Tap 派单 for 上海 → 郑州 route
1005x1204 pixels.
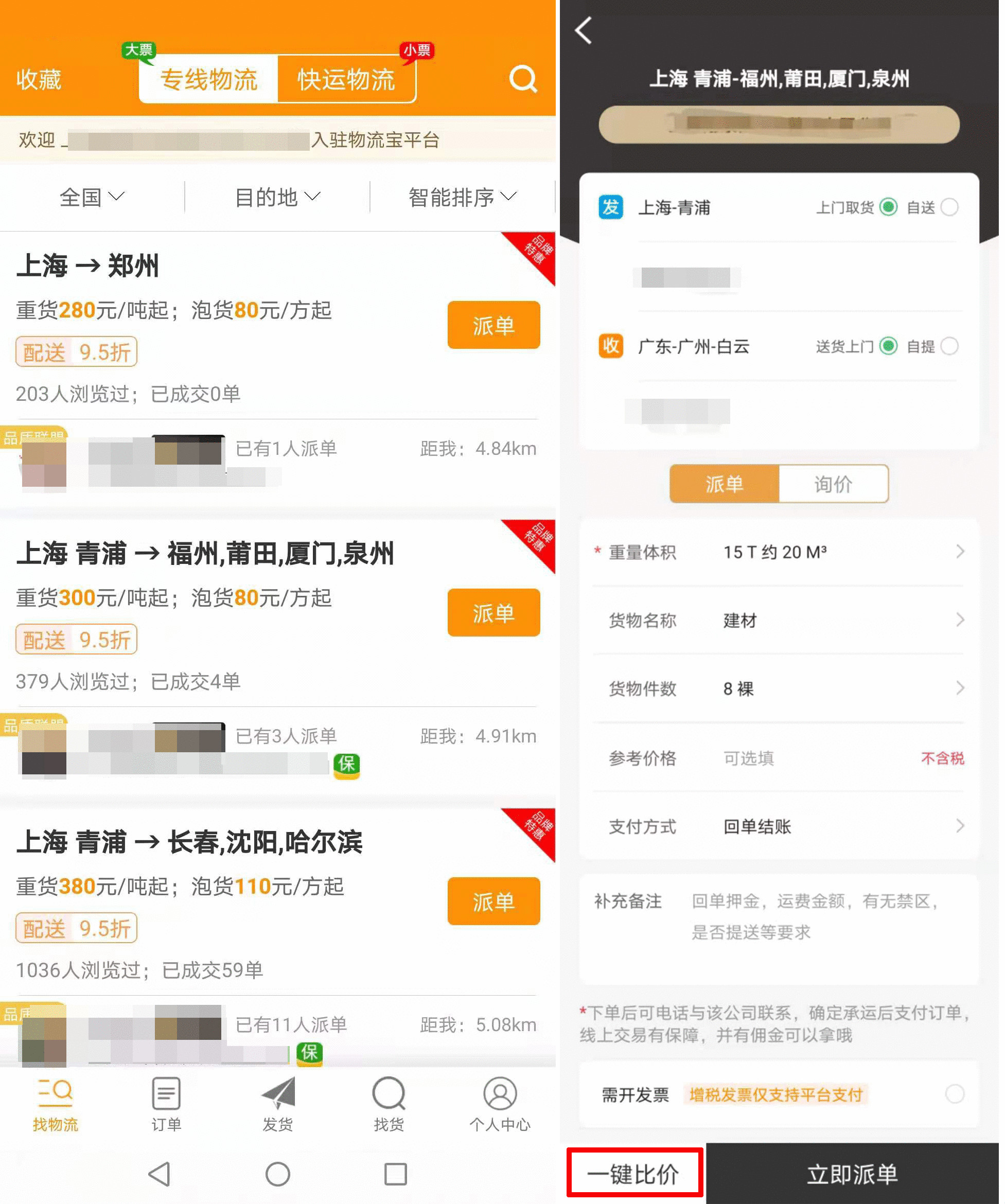pos(493,325)
